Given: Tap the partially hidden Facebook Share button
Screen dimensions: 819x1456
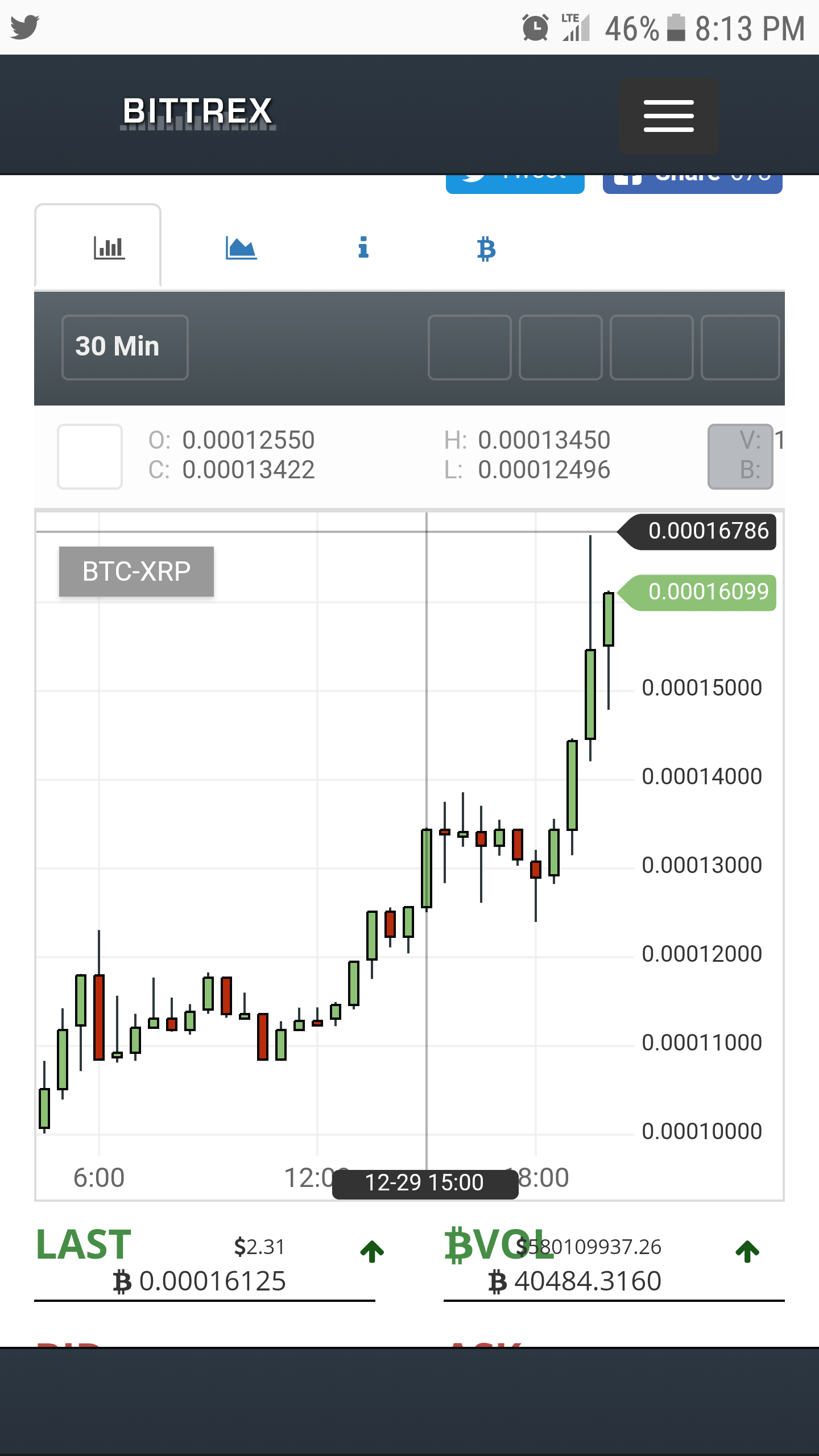Looking at the screenshot, I should (692, 184).
